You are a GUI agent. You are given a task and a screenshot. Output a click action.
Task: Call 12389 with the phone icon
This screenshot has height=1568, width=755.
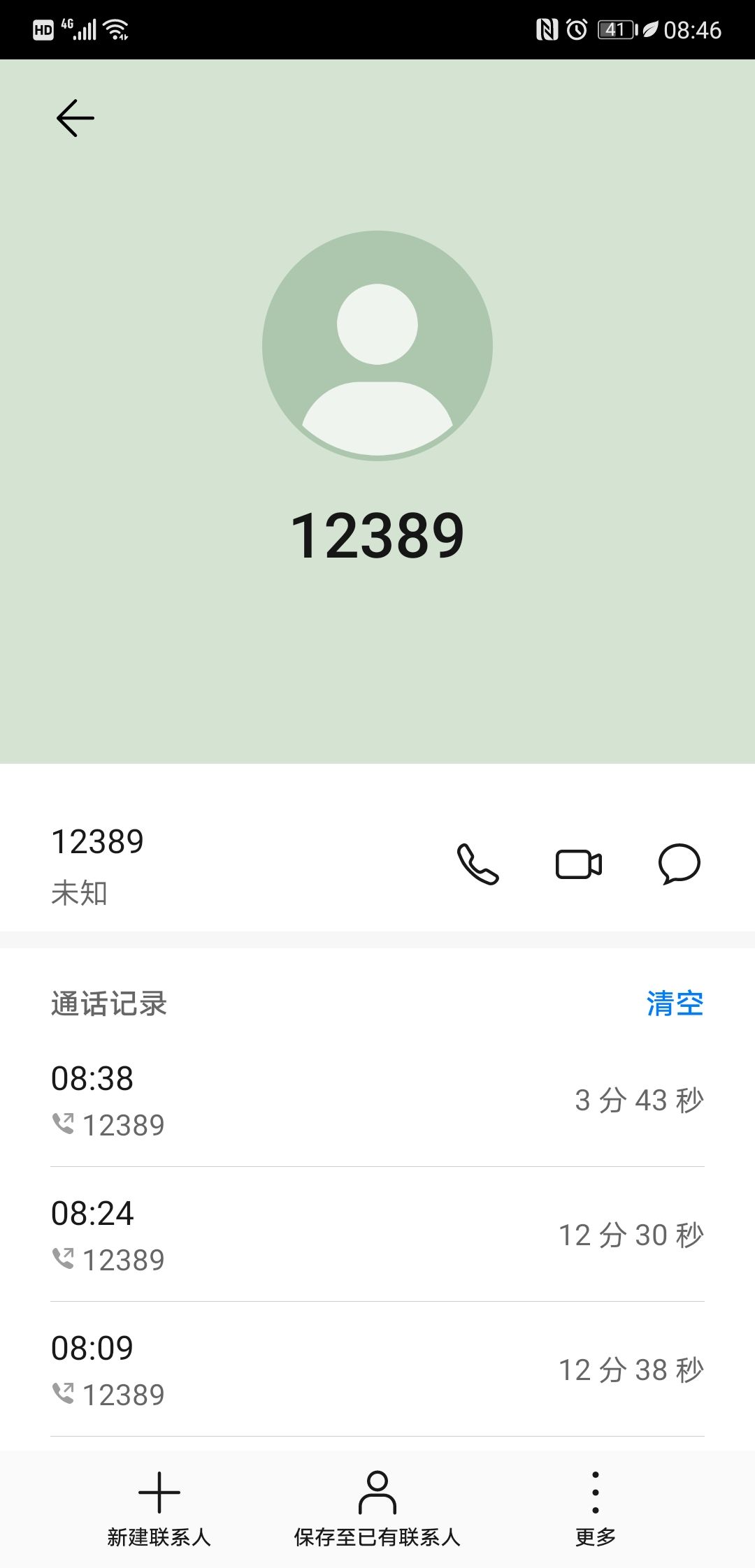(x=477, y=864)
